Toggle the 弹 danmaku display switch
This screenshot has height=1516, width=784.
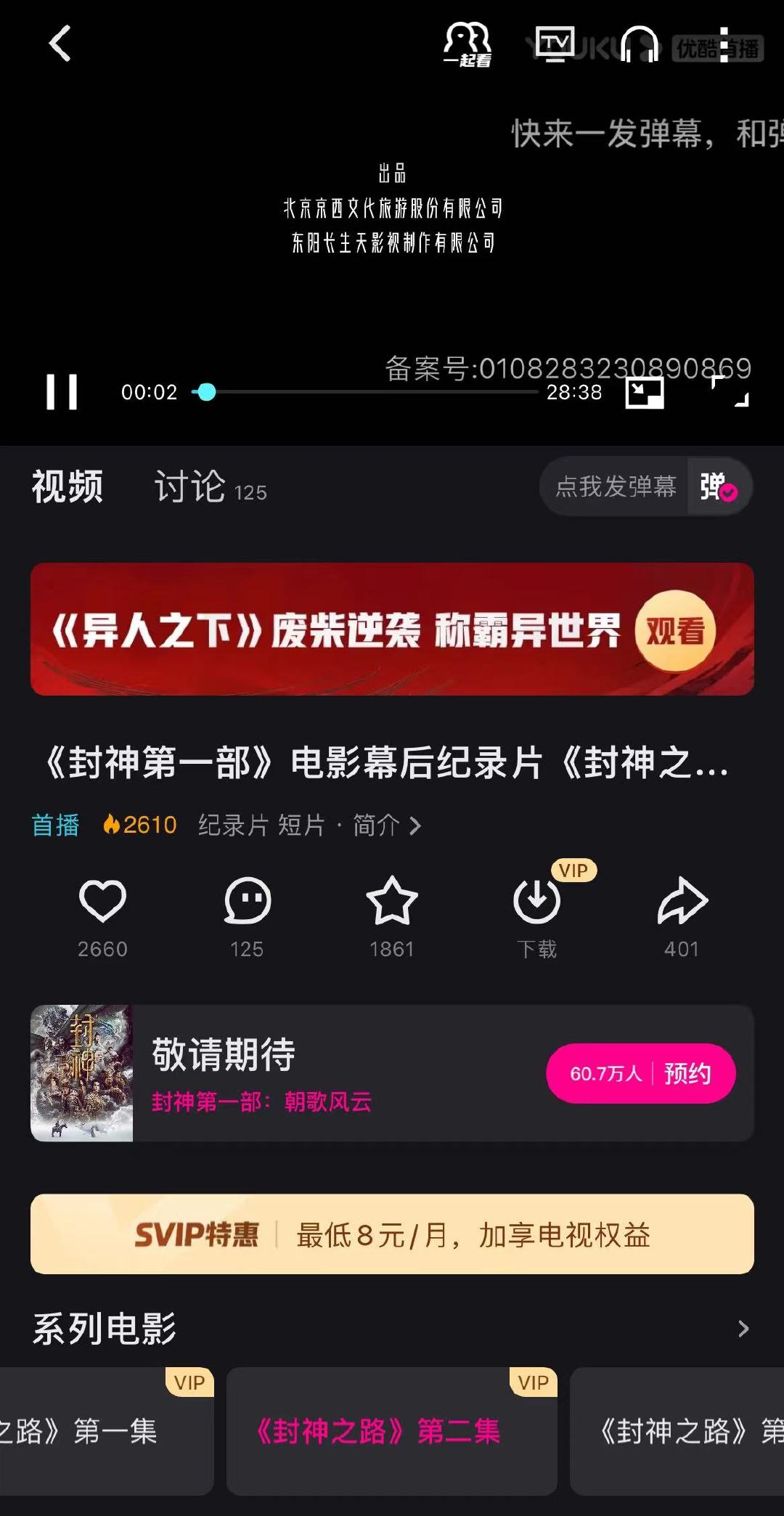719,486
